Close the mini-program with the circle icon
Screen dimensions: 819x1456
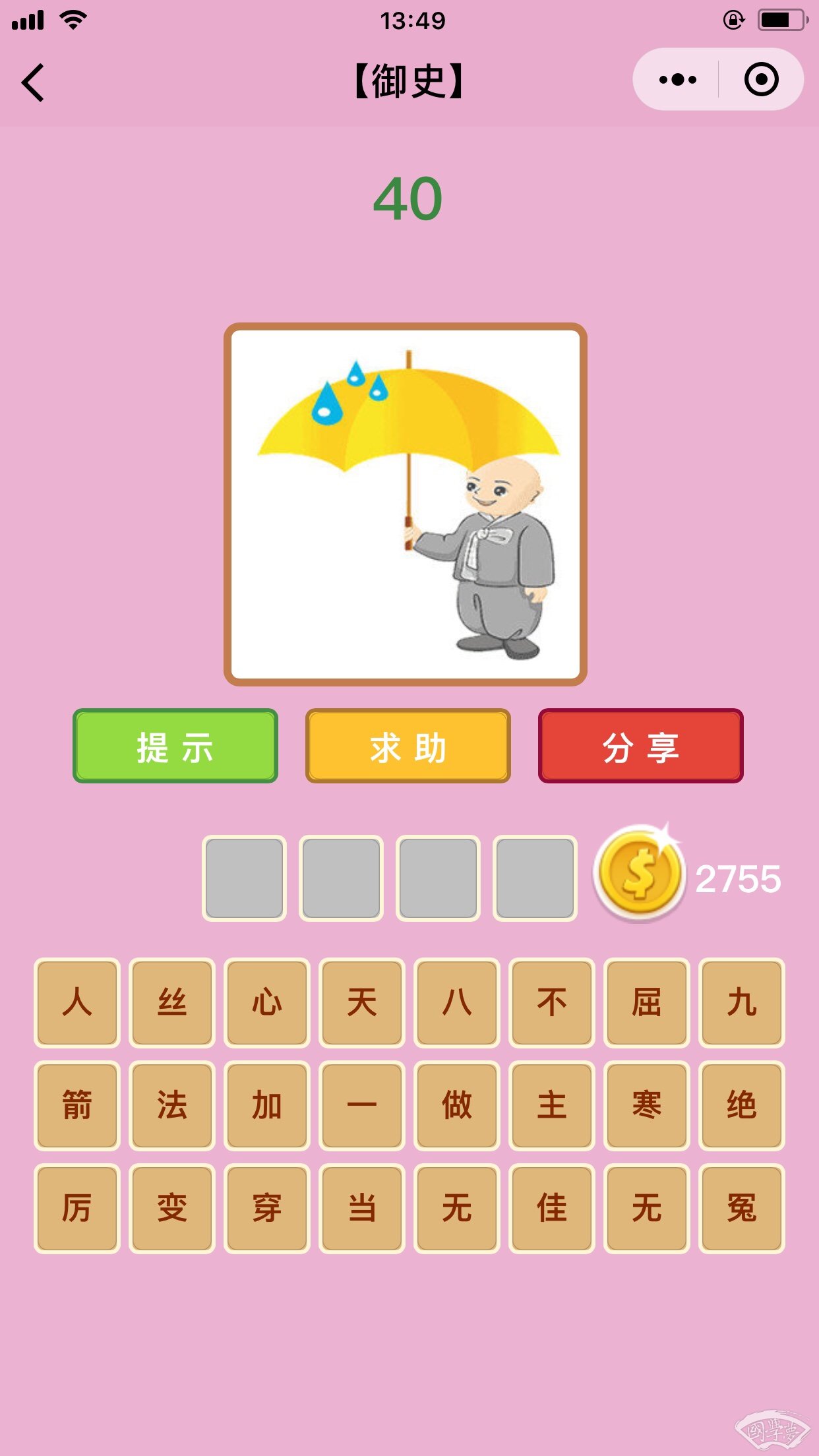(x=761, y=80)
